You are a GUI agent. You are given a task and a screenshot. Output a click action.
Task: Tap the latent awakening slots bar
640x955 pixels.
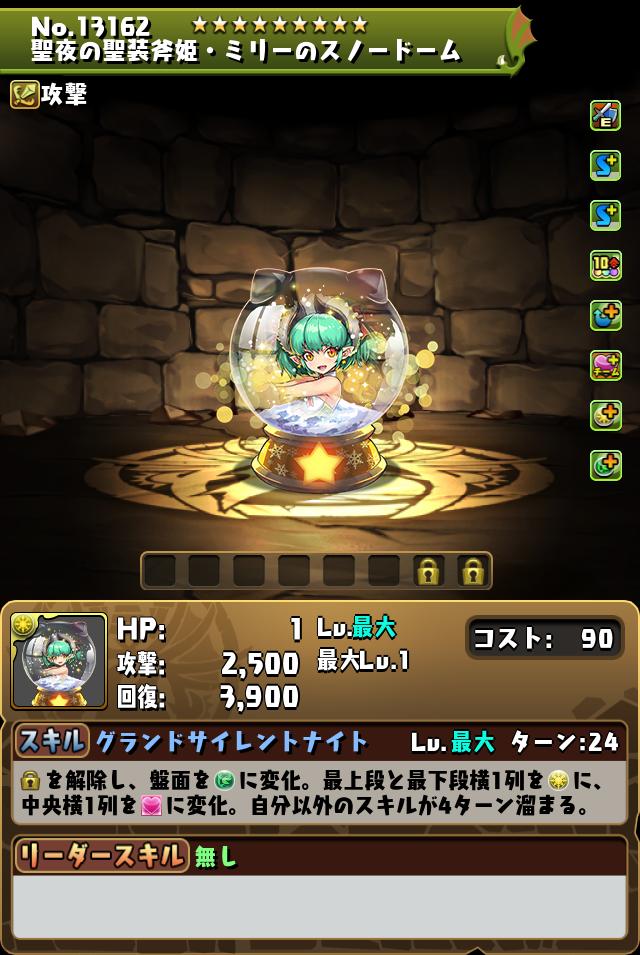tap(316, 571)
